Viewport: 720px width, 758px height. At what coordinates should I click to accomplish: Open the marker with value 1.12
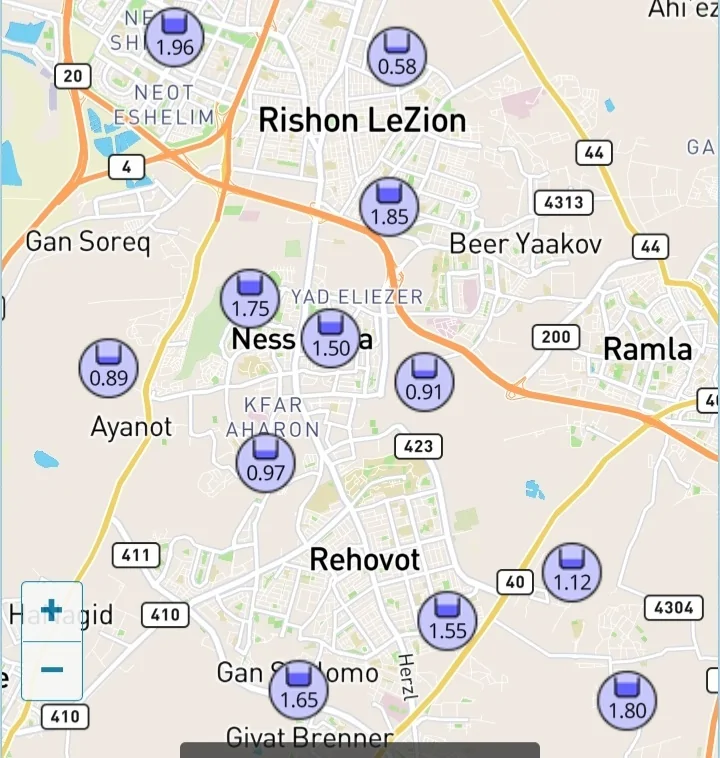(572, 573)
